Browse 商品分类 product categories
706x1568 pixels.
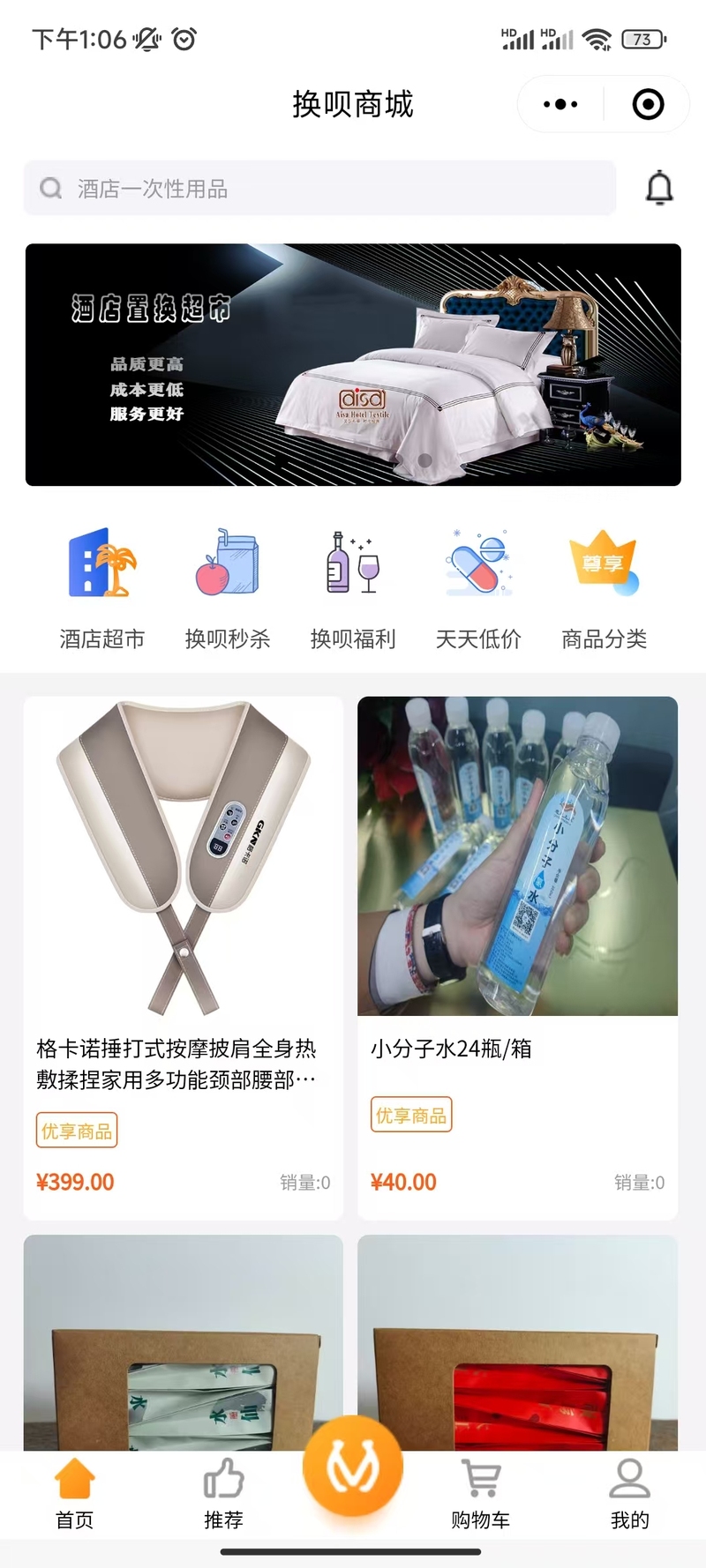click(605, 586)
